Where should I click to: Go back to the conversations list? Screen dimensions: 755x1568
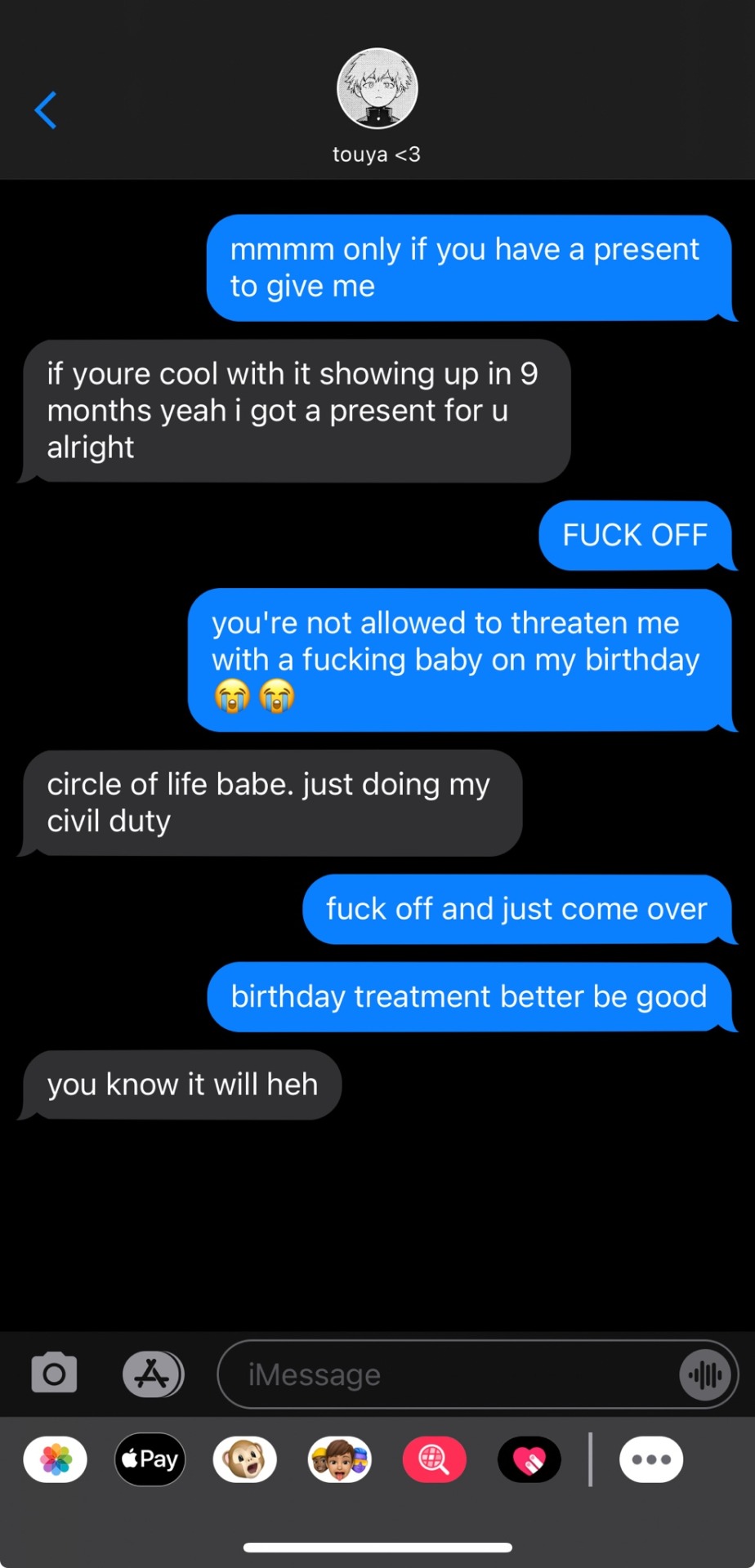point(46,110)
